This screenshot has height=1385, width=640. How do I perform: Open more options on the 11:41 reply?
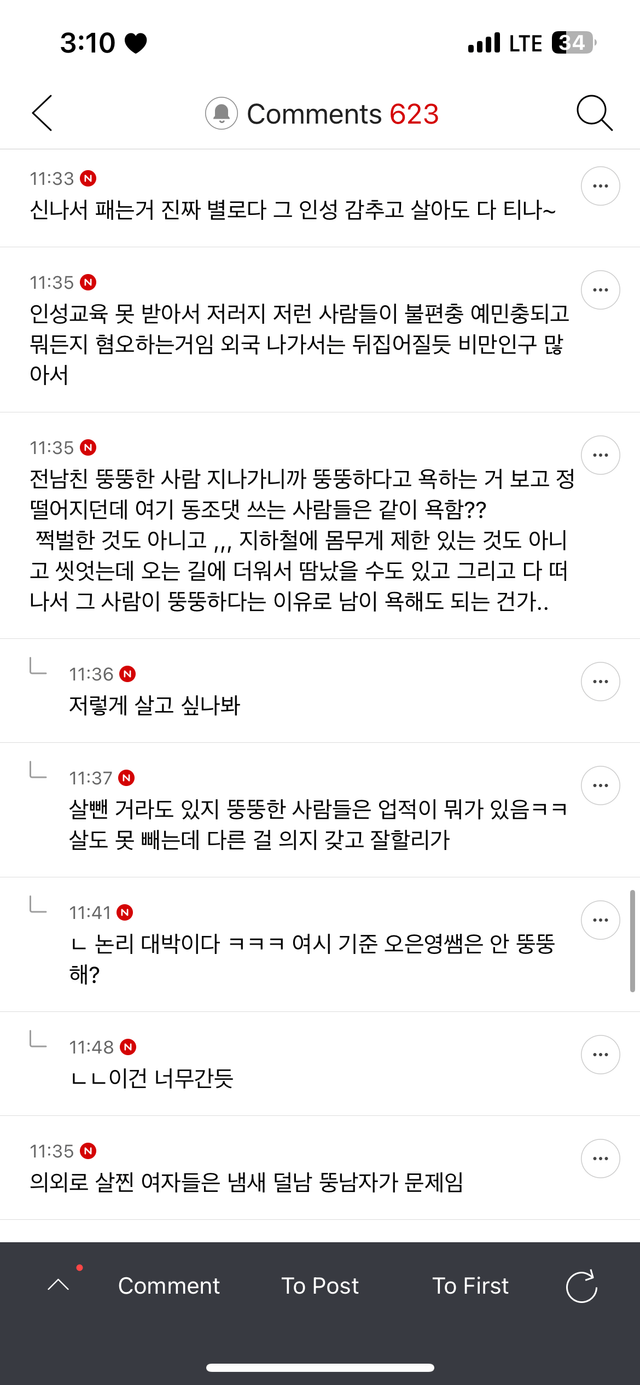[600, 920]
